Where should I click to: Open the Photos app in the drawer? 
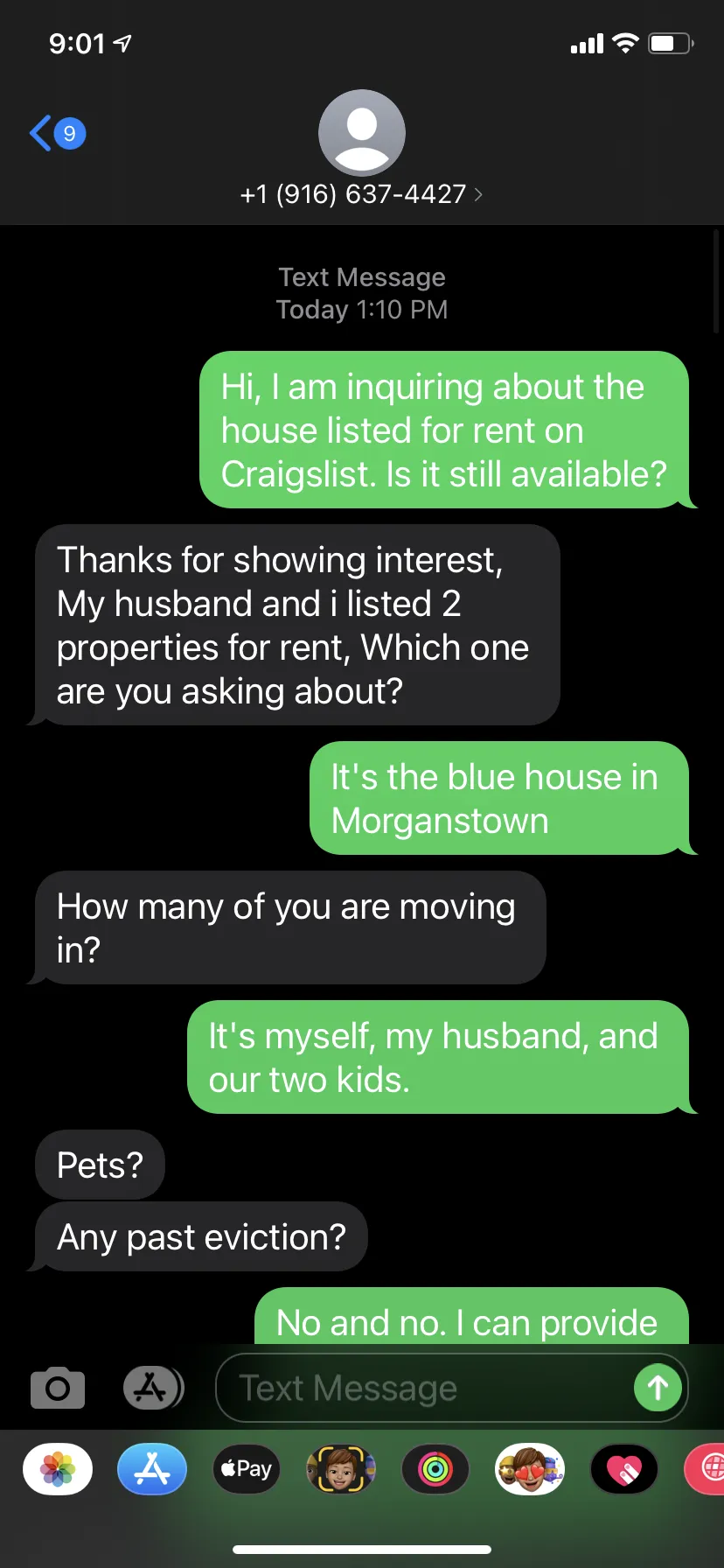tap(58, 1468)
